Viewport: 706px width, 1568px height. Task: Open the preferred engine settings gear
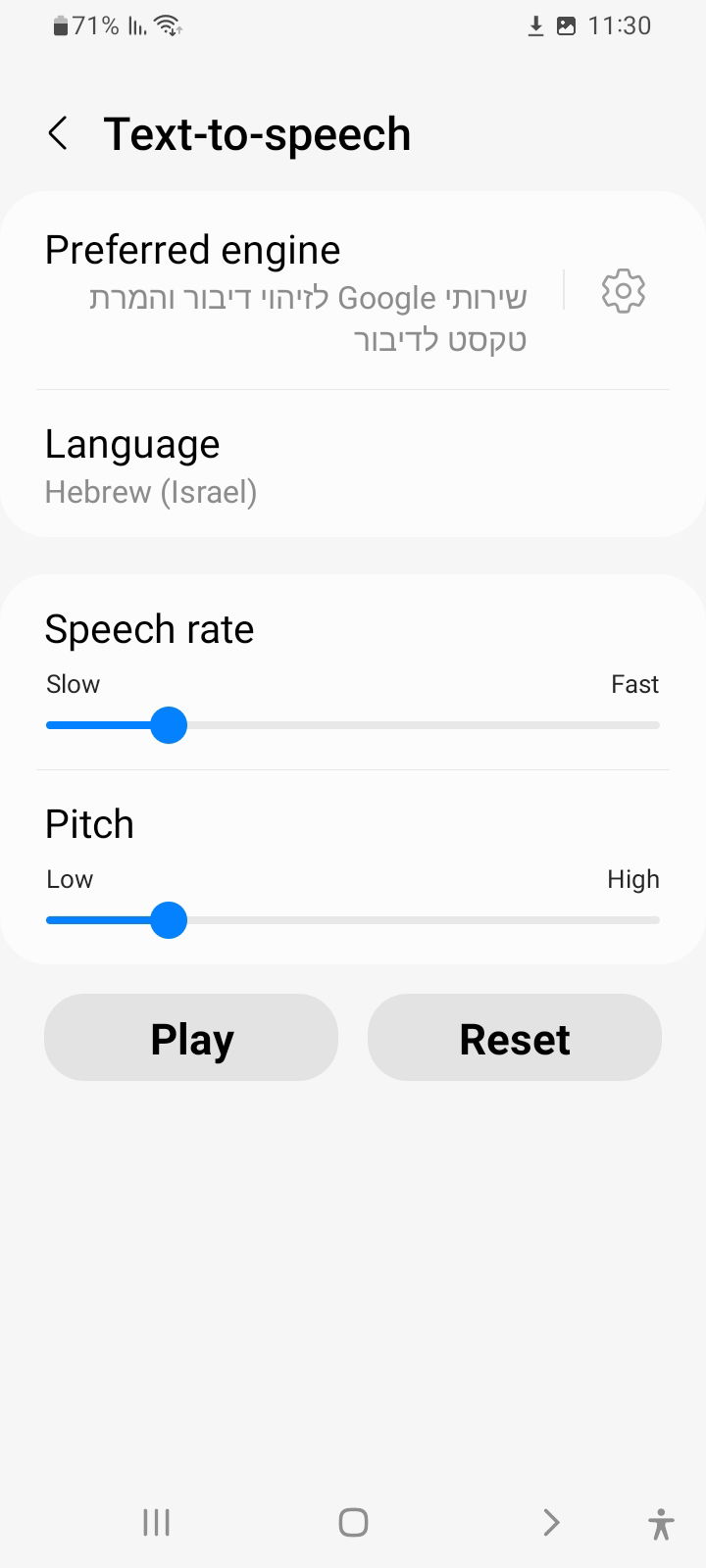click(623, 291)
